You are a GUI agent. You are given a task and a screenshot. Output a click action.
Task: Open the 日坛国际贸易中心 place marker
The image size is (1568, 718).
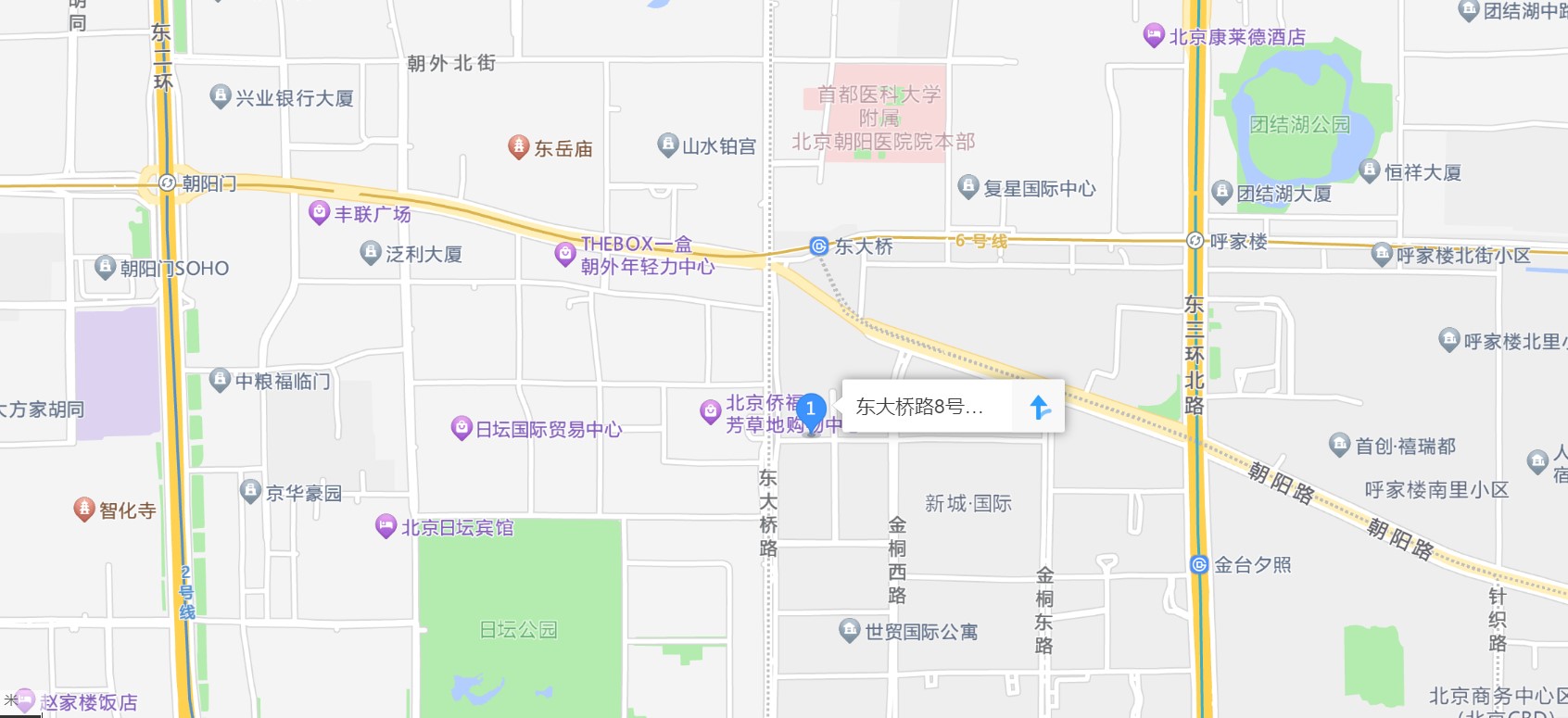tap(462, 428)
